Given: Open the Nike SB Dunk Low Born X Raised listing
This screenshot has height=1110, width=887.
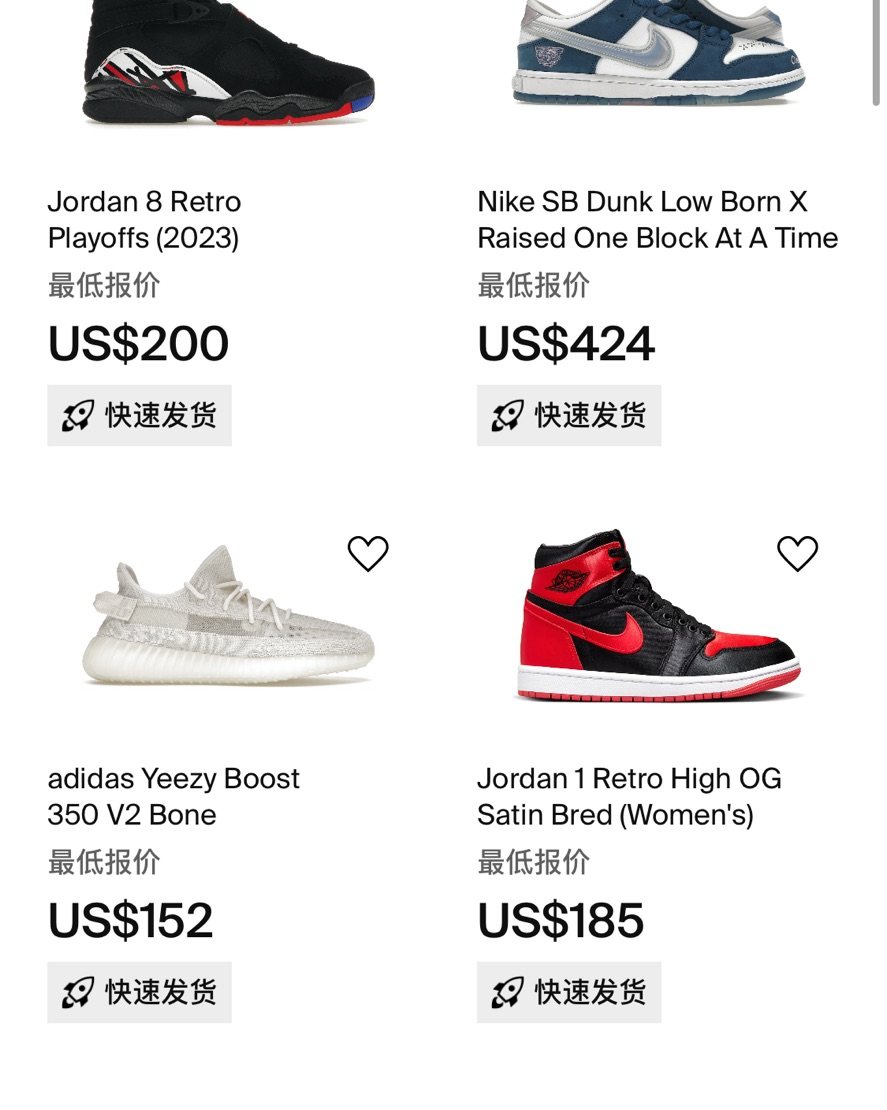Looking at the screenshot, I should tap(657, 220).
